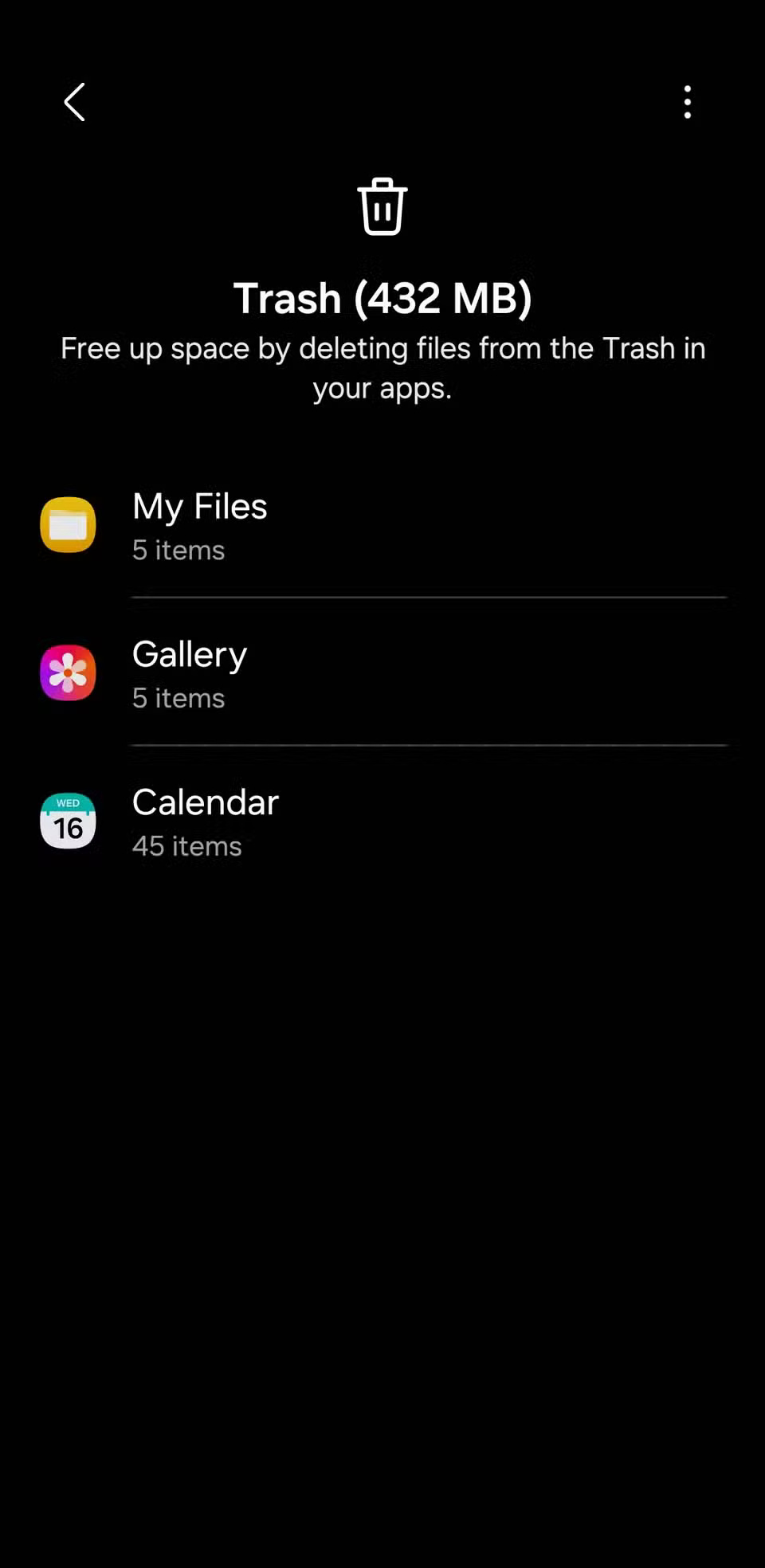Tap the free up space description text

click(382, 367)
